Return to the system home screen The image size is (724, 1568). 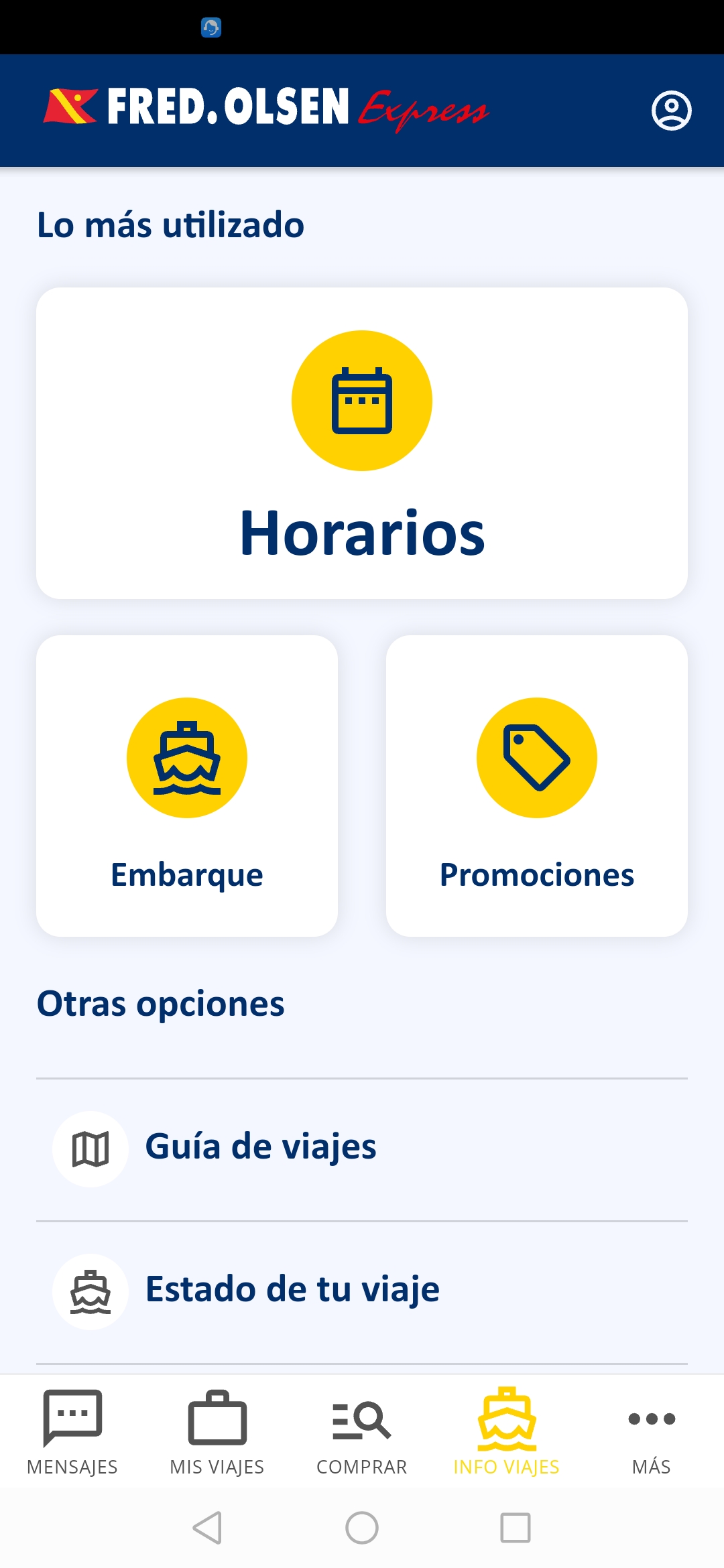(362, 1528)
